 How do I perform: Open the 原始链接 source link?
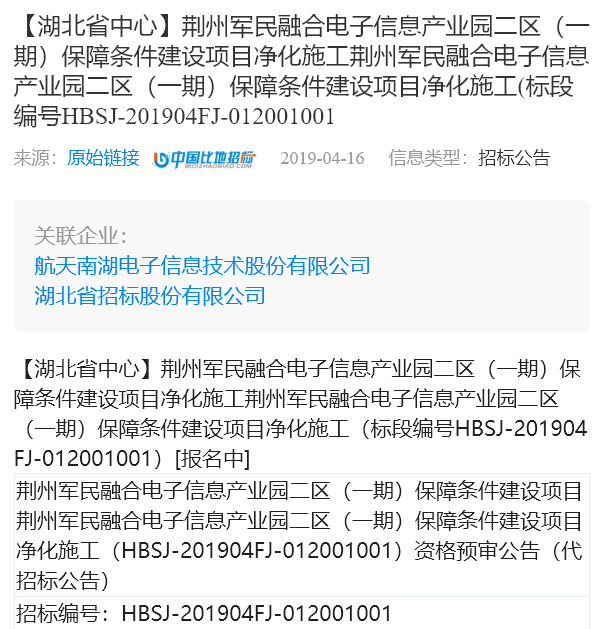tap(103, 158)
